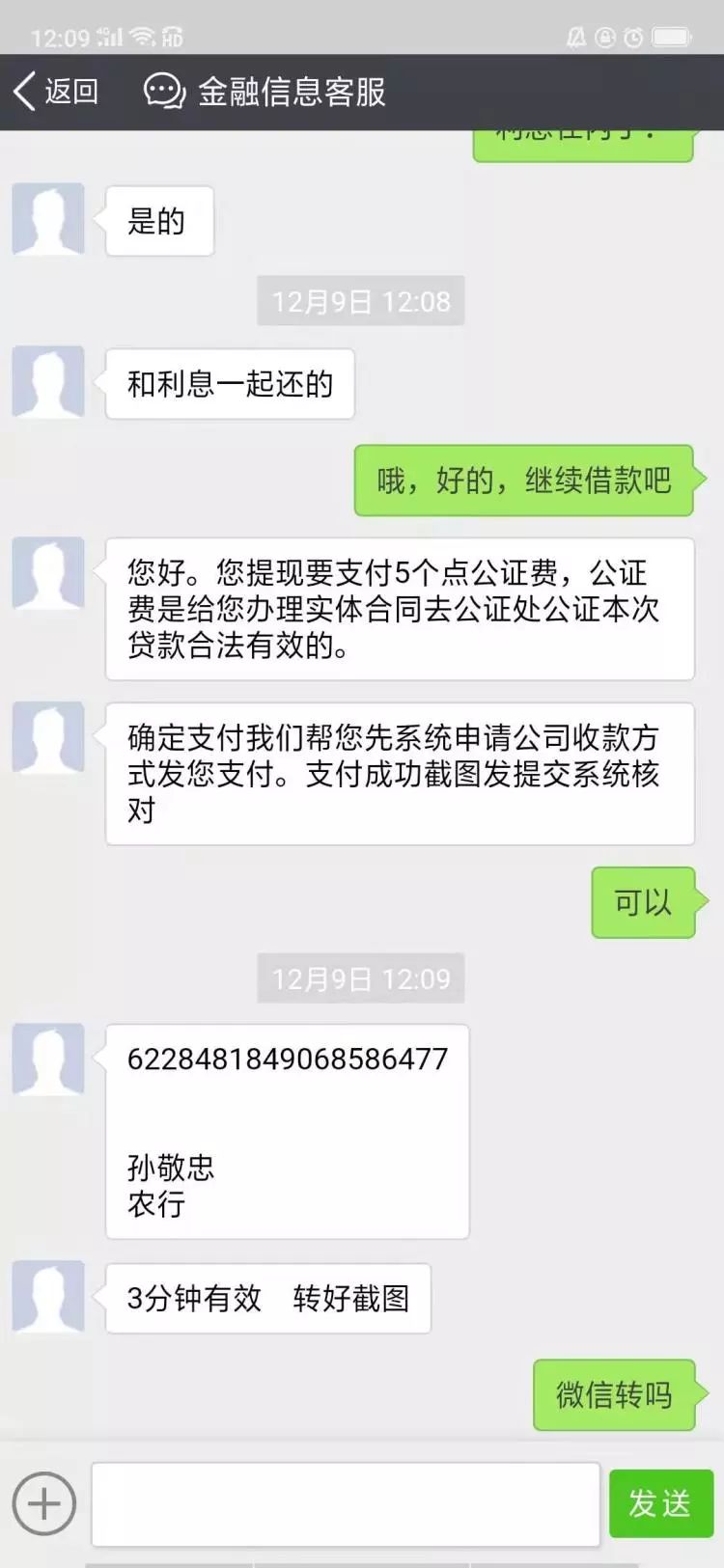Viewport: 724px width, 1568px height.
Task: Tap the plus attachment icon
Action: 43,1503
